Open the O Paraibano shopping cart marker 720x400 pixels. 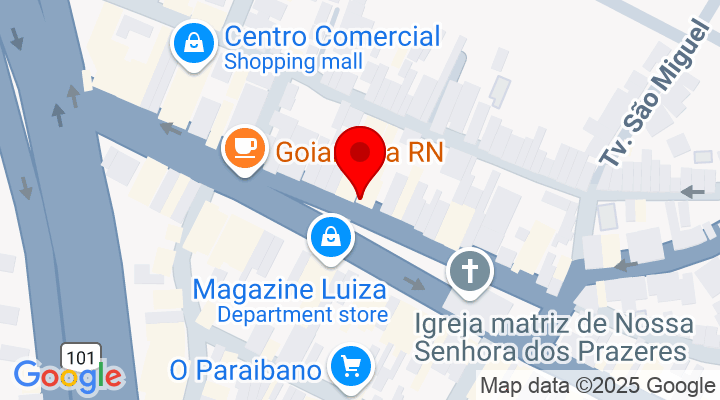coord(350,367)
